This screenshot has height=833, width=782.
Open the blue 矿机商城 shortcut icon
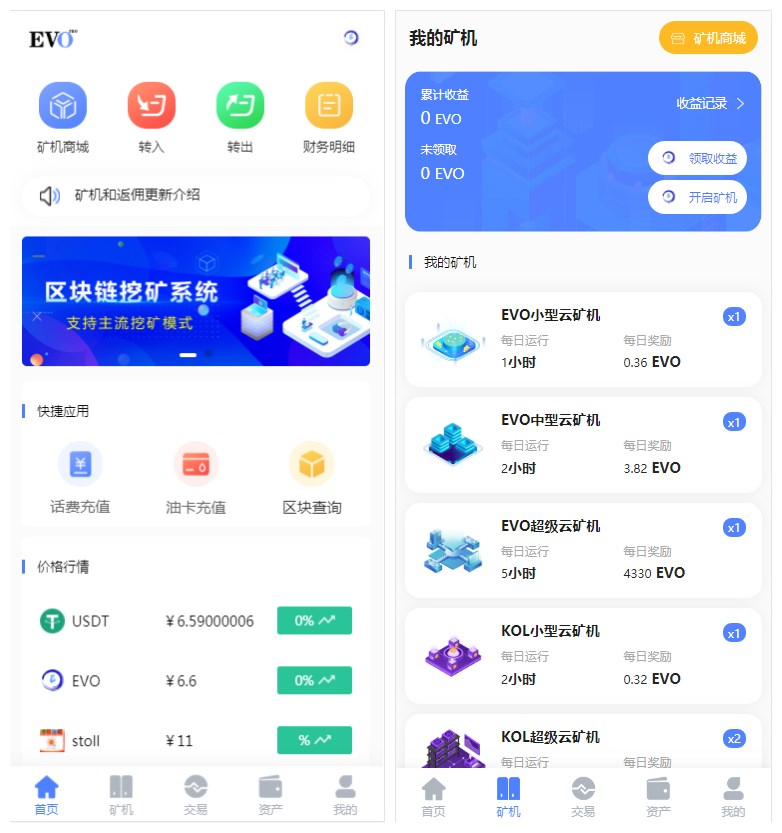pyautogui.click(x=62, y=106)
